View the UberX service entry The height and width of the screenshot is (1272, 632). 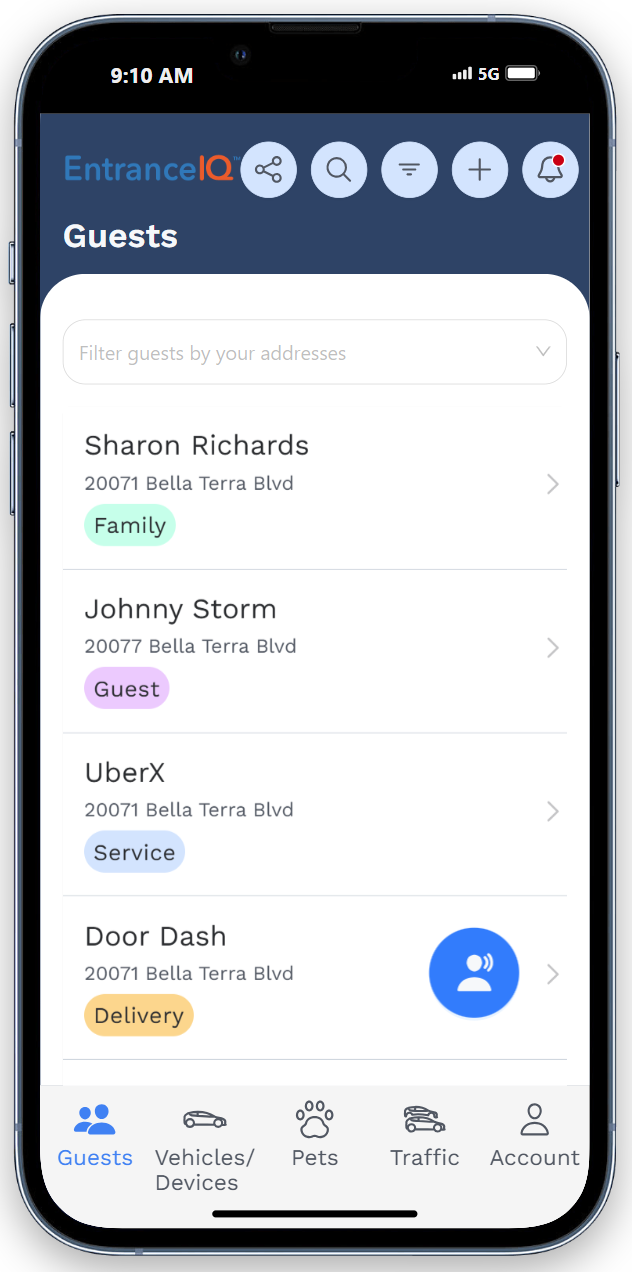point(314,813)
